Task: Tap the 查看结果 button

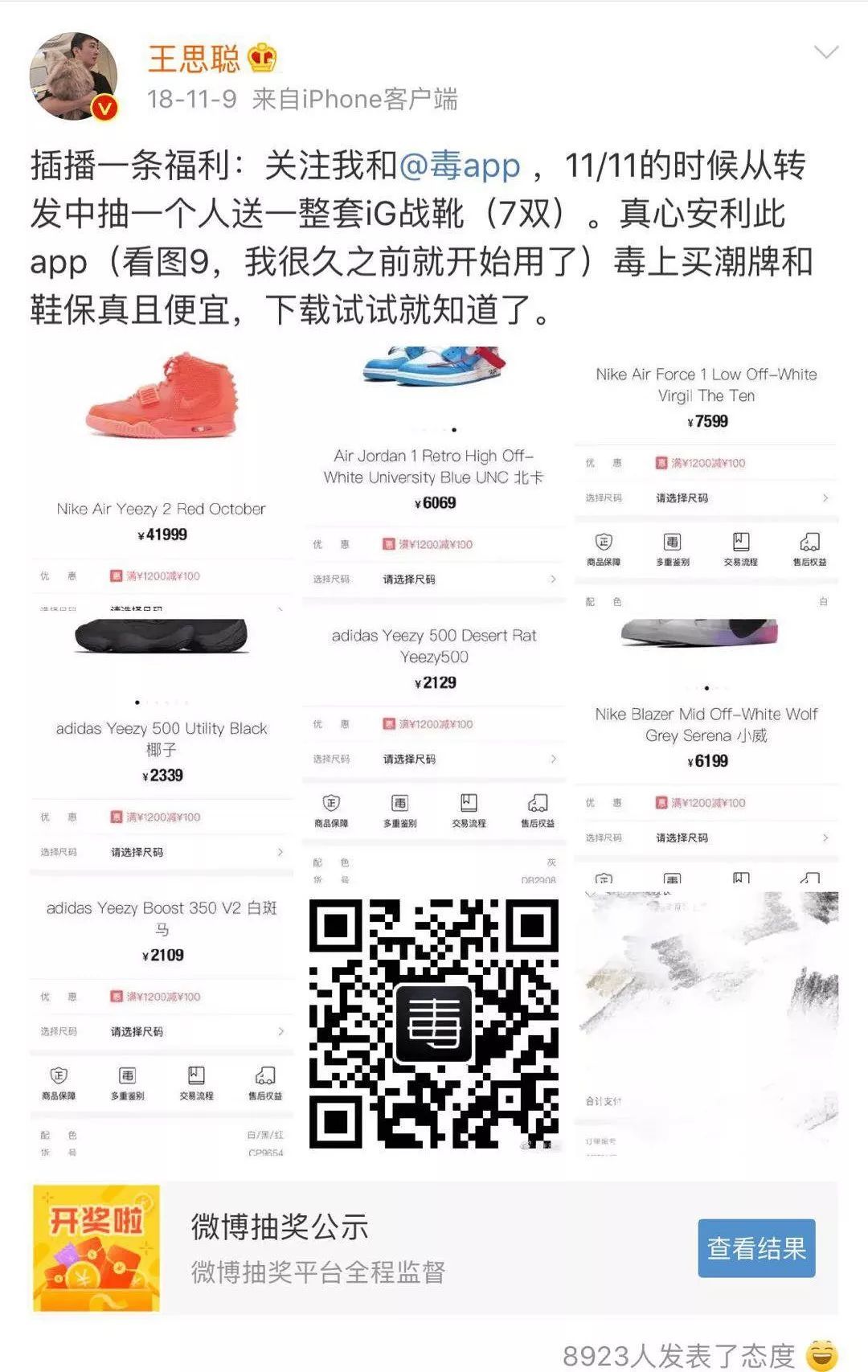Action: (x=755, y=1247)
